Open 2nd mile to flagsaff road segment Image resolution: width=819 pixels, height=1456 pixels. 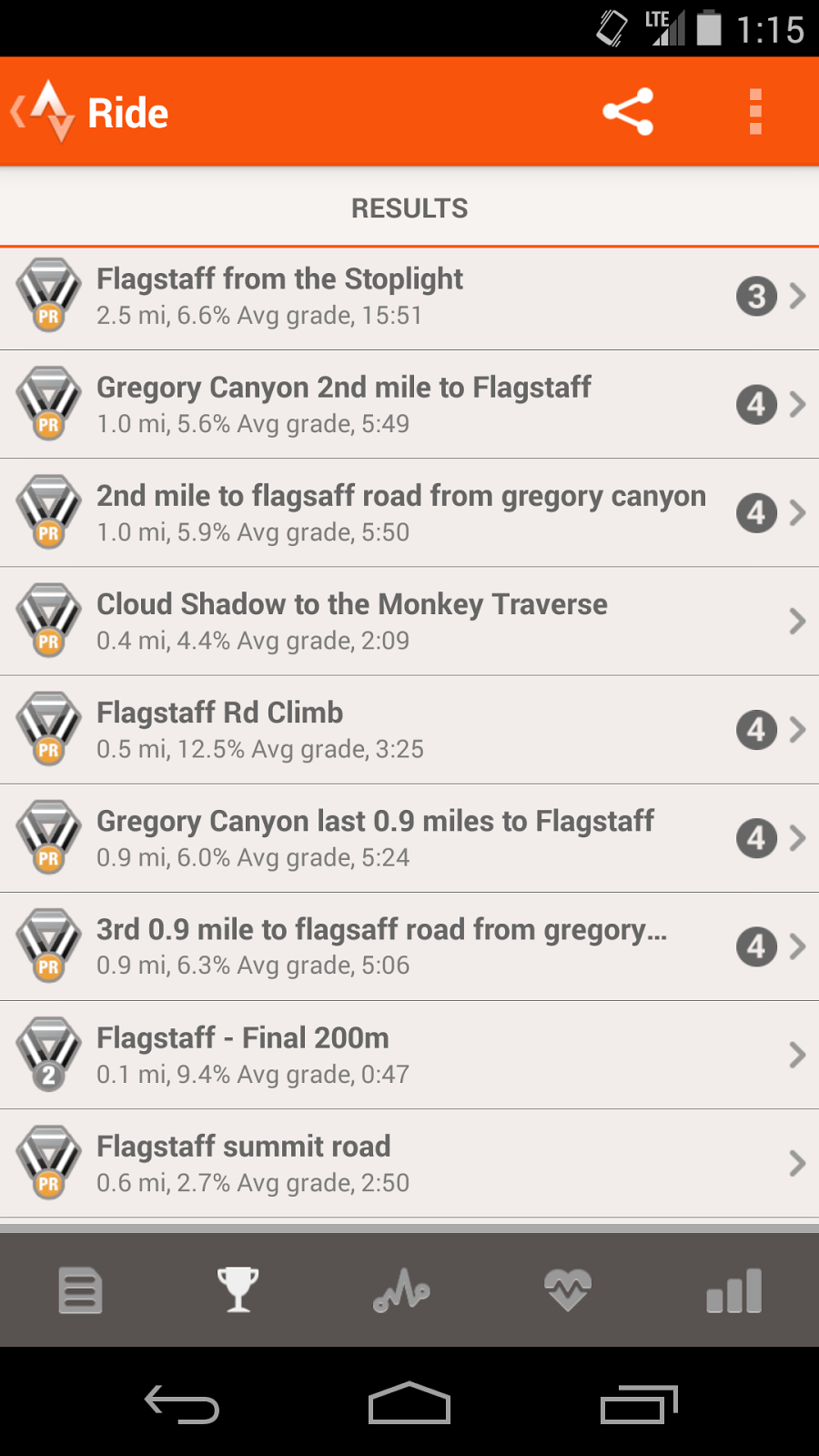[409, 513]
